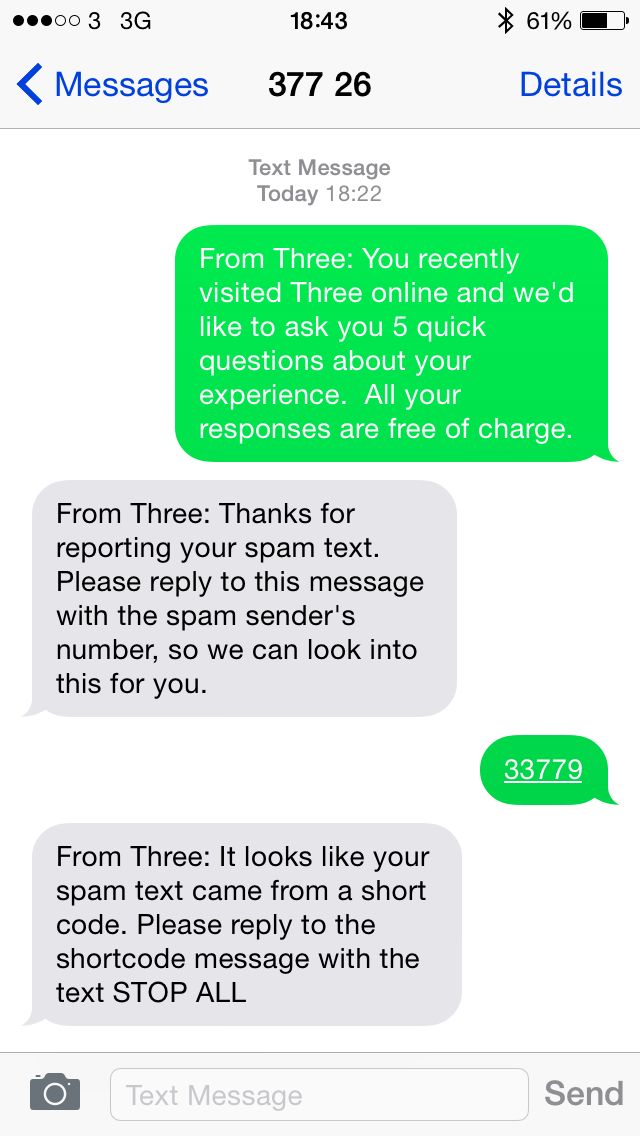Go back to the Messages list
Image resolution: width=640 pixels, height=1136 pixels.
112,85
